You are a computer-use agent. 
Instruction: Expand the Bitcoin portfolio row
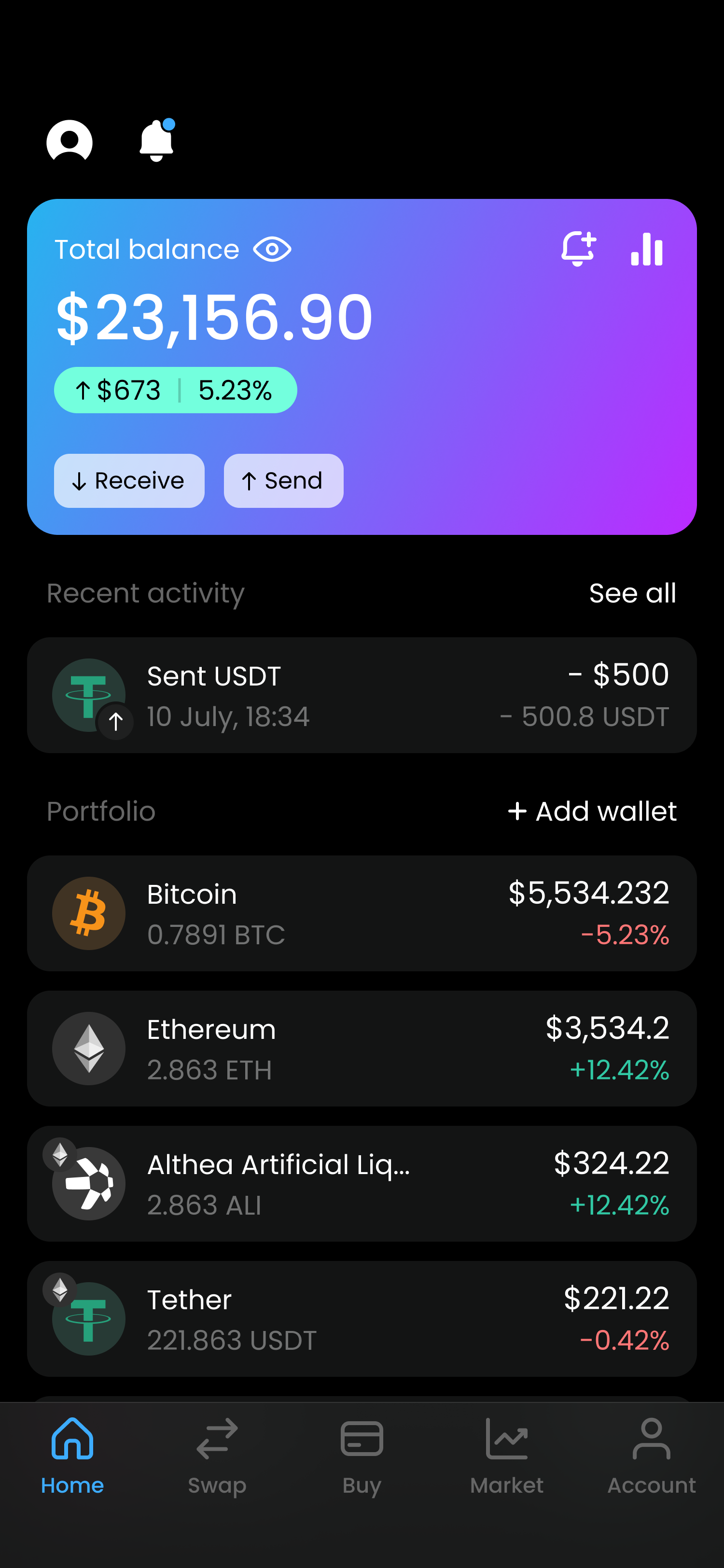point(362,913)
